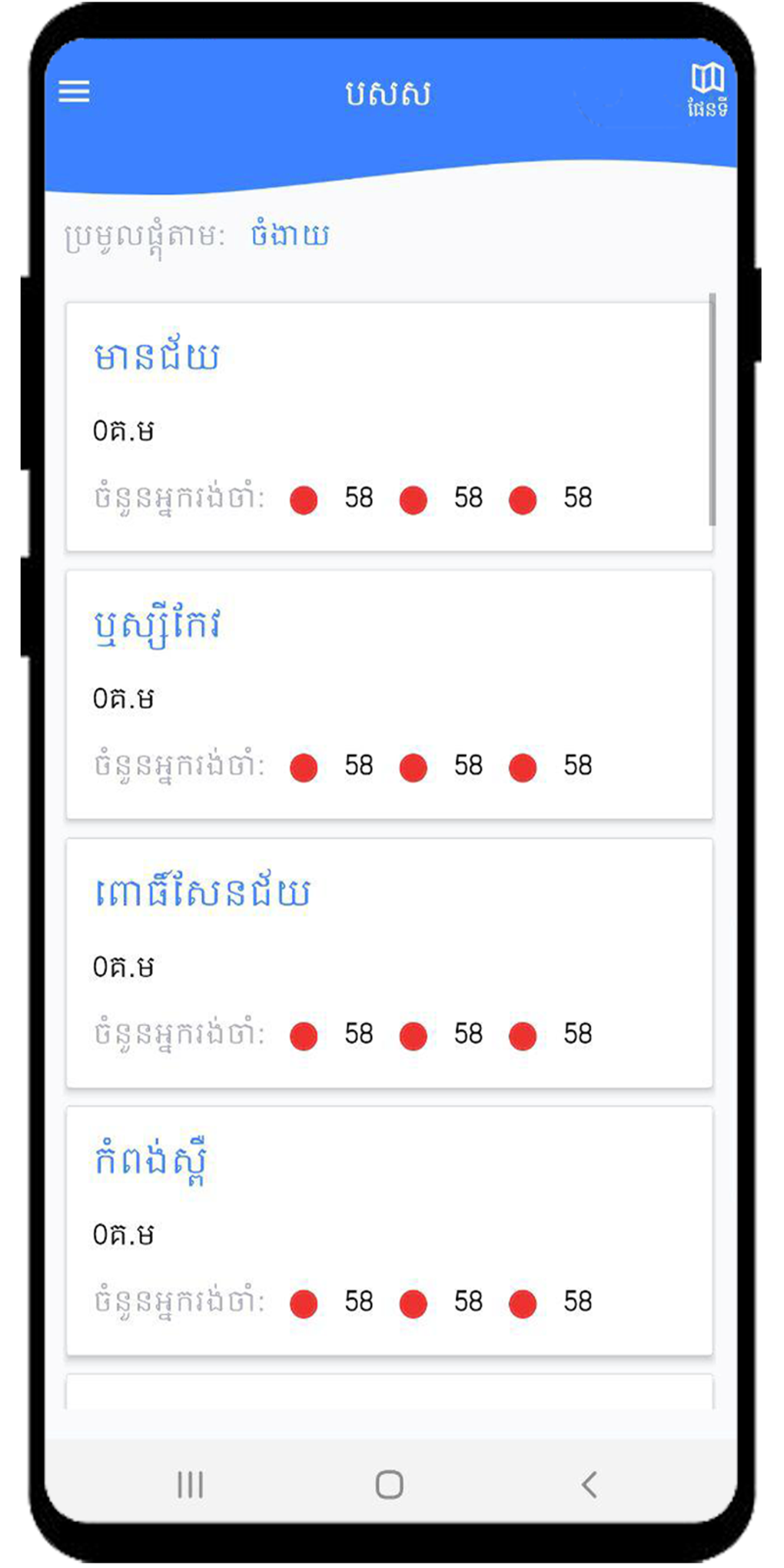Open the មានជ័យ card

[x=389, y=427]
